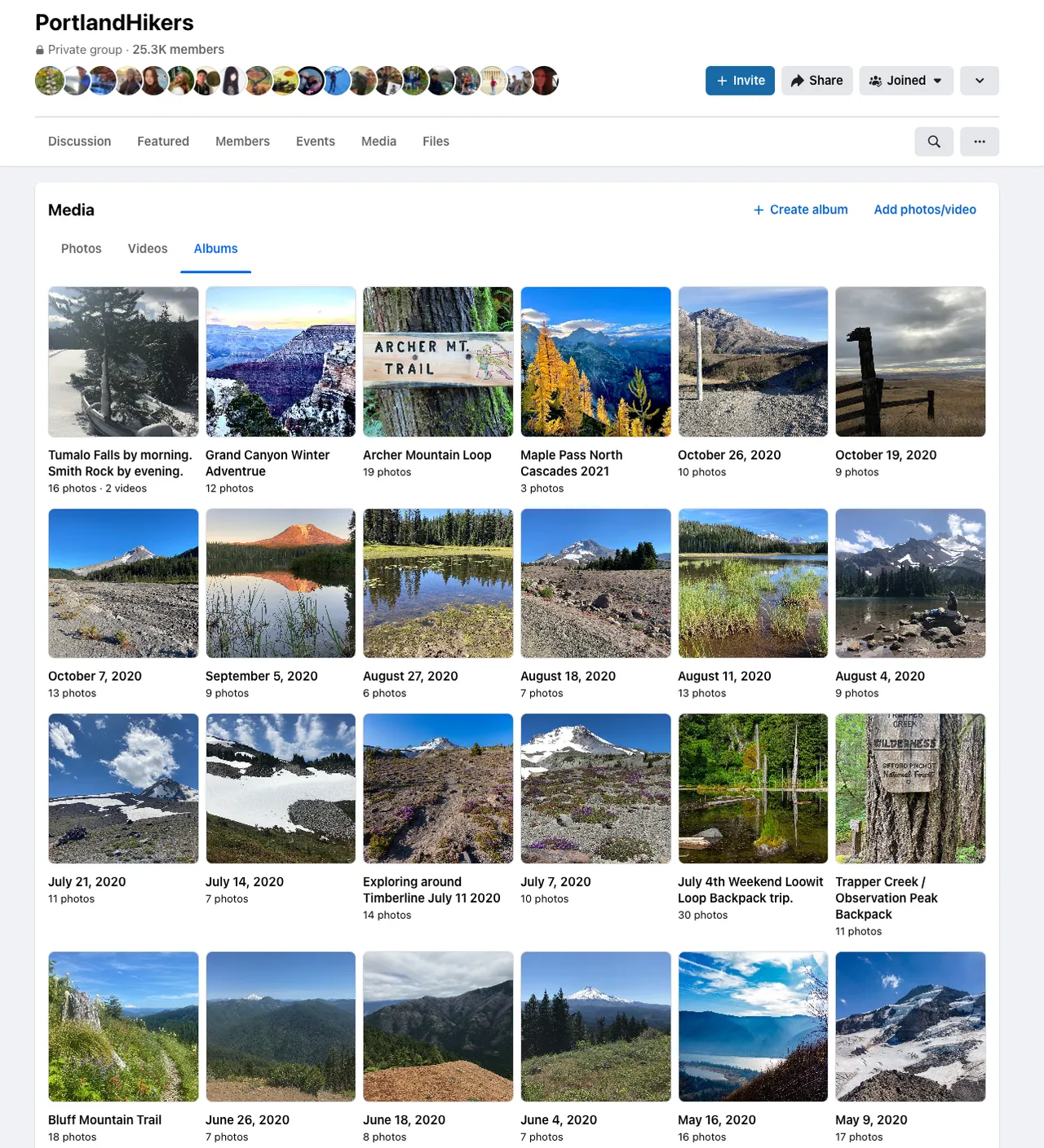Click Add photos/video link
This screenshot has height=1148, width=1044.
click(x=924, y=210)
